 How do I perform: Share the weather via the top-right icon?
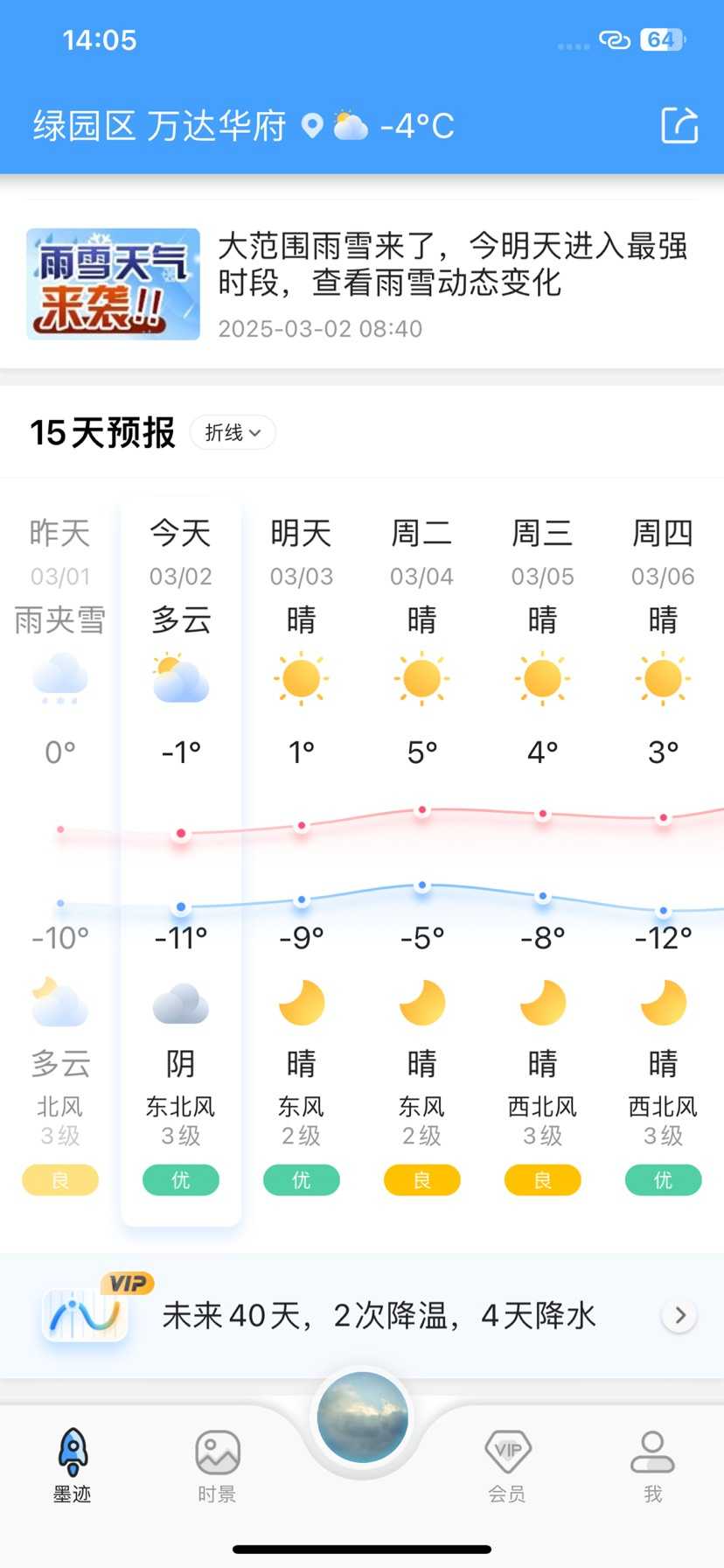tap(679, 125)
